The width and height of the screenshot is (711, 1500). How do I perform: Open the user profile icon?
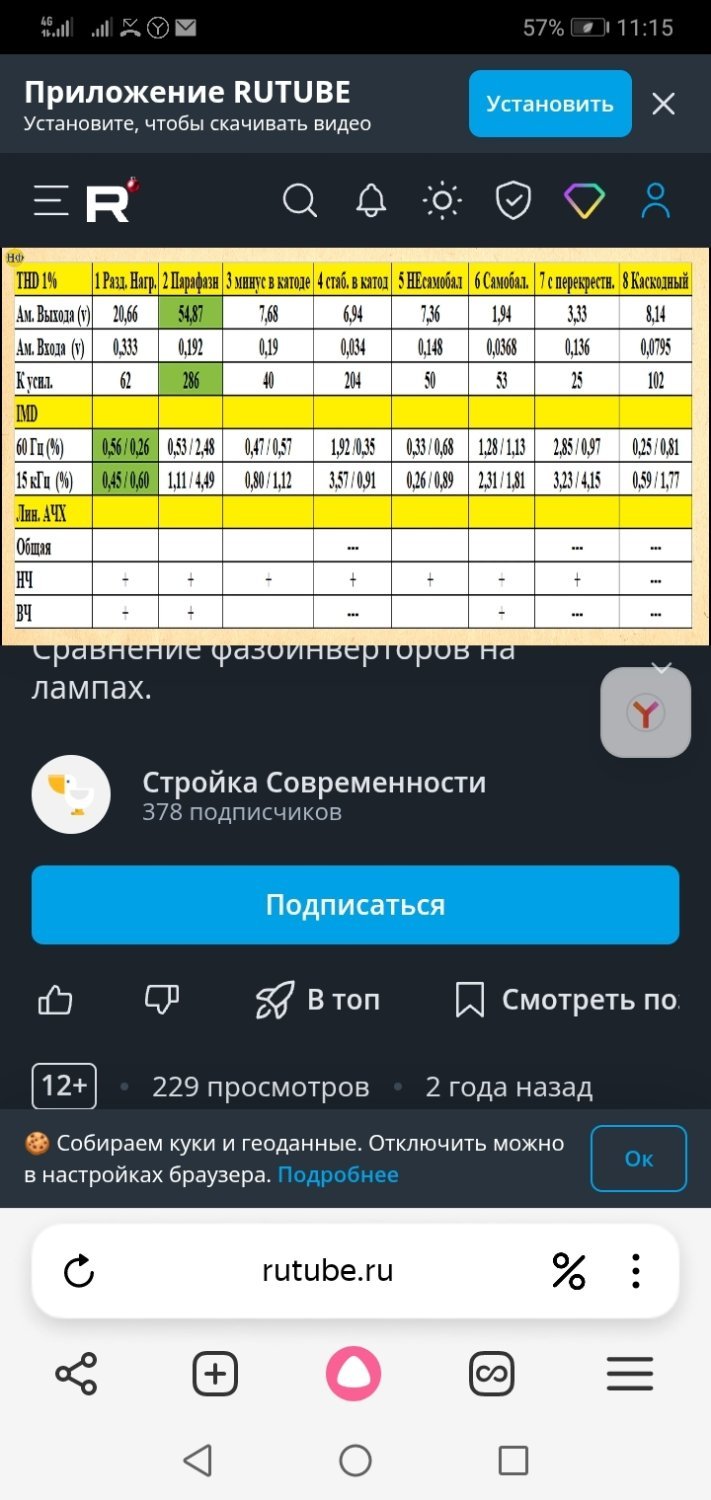[x=655, y=201]
